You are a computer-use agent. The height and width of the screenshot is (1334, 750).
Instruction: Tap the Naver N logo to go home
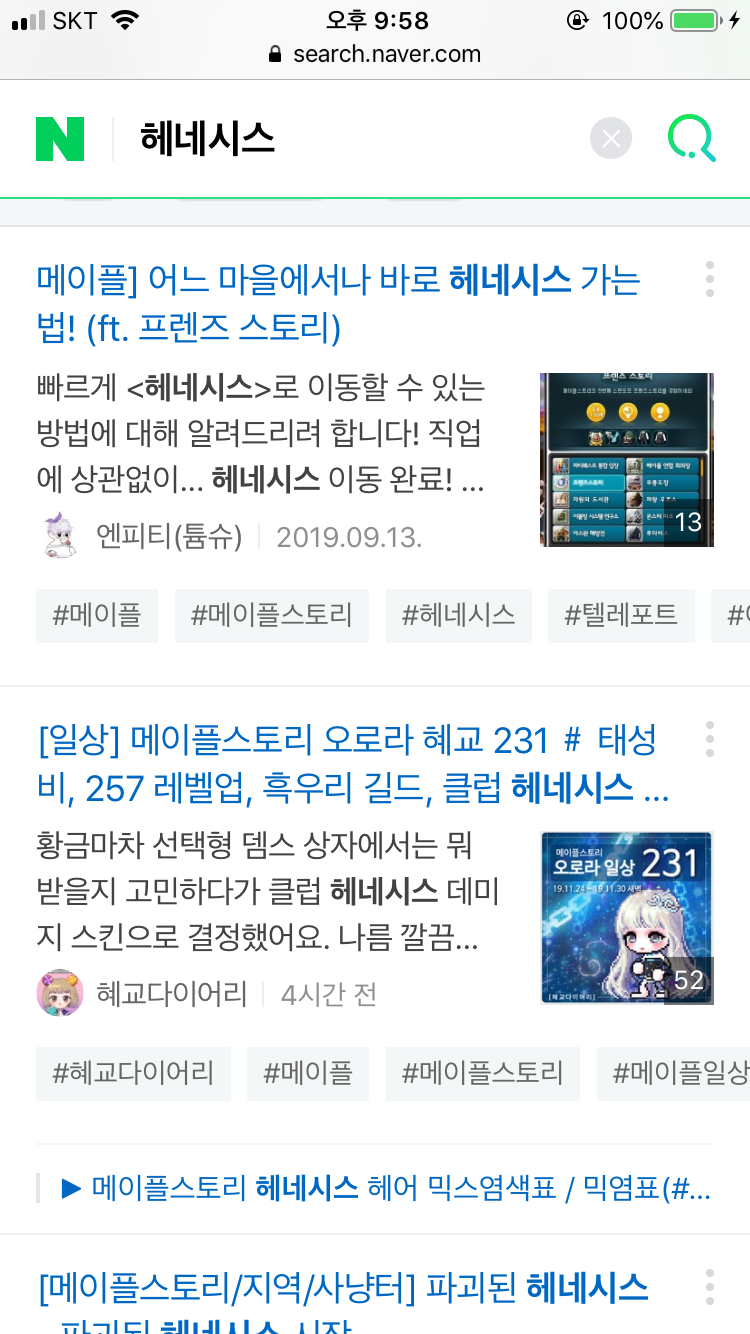60,138
